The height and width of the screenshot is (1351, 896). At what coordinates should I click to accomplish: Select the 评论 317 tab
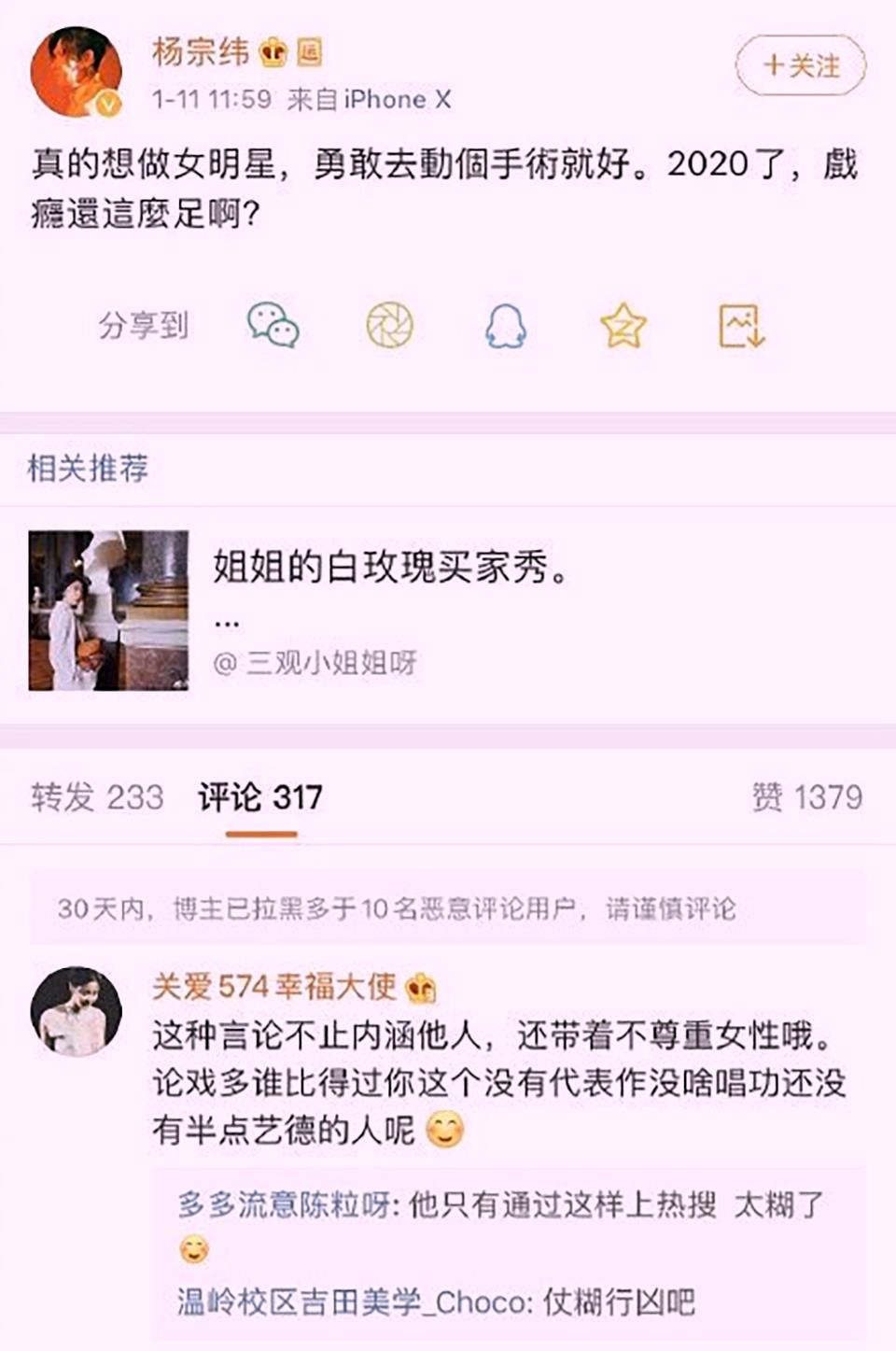(260, 797)
